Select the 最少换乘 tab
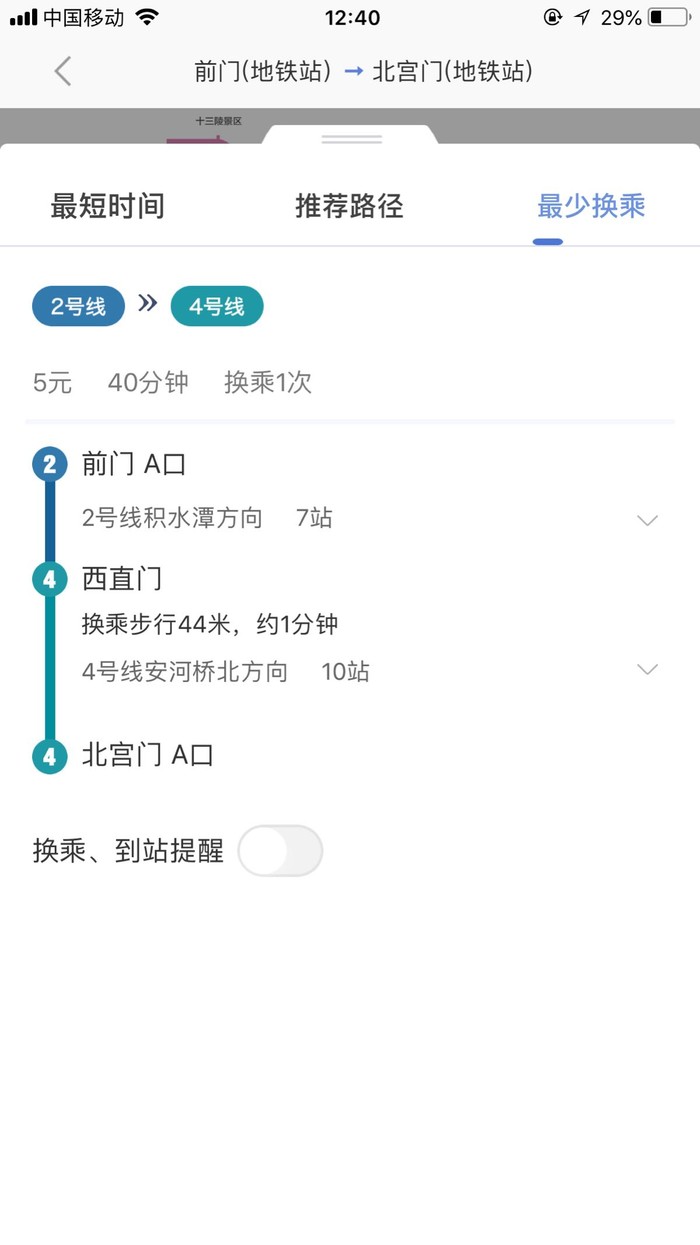 pos(591,206)
